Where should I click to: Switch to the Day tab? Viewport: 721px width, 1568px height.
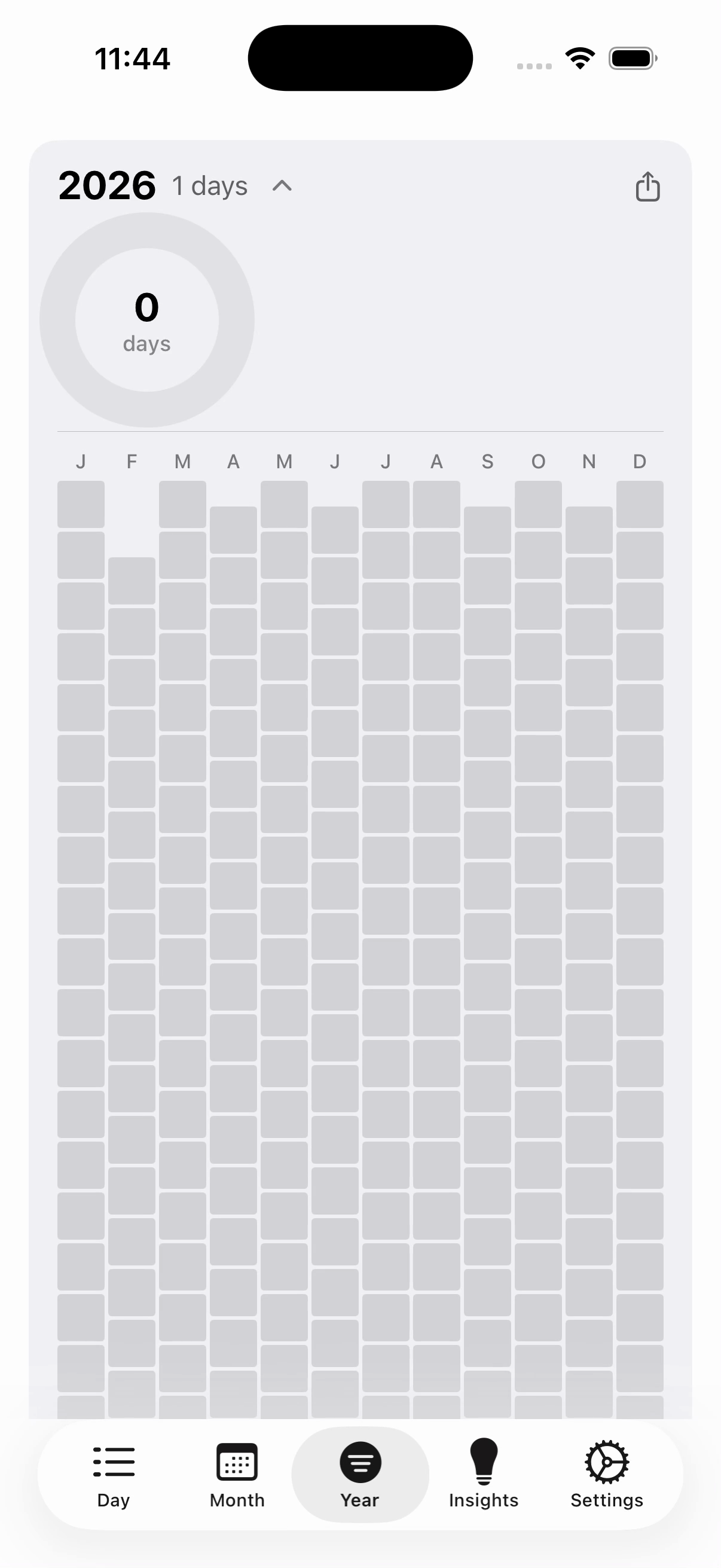[x=114, y=1474]
